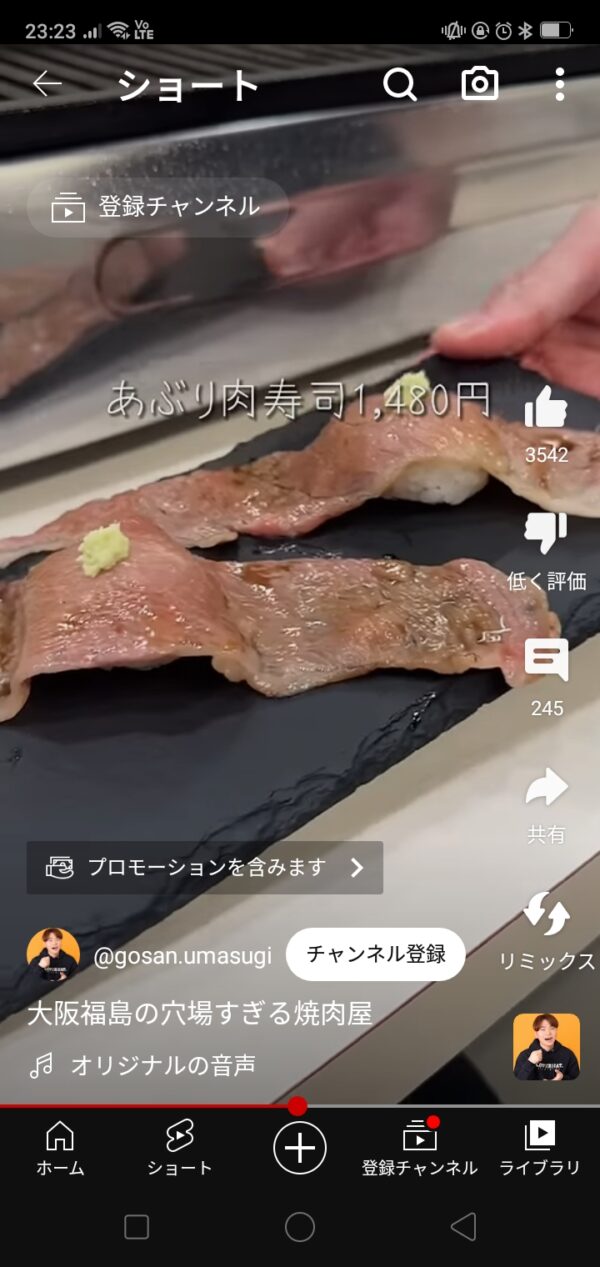Tap the system home button
The image size is (600, 1267).
(300, 1227)
